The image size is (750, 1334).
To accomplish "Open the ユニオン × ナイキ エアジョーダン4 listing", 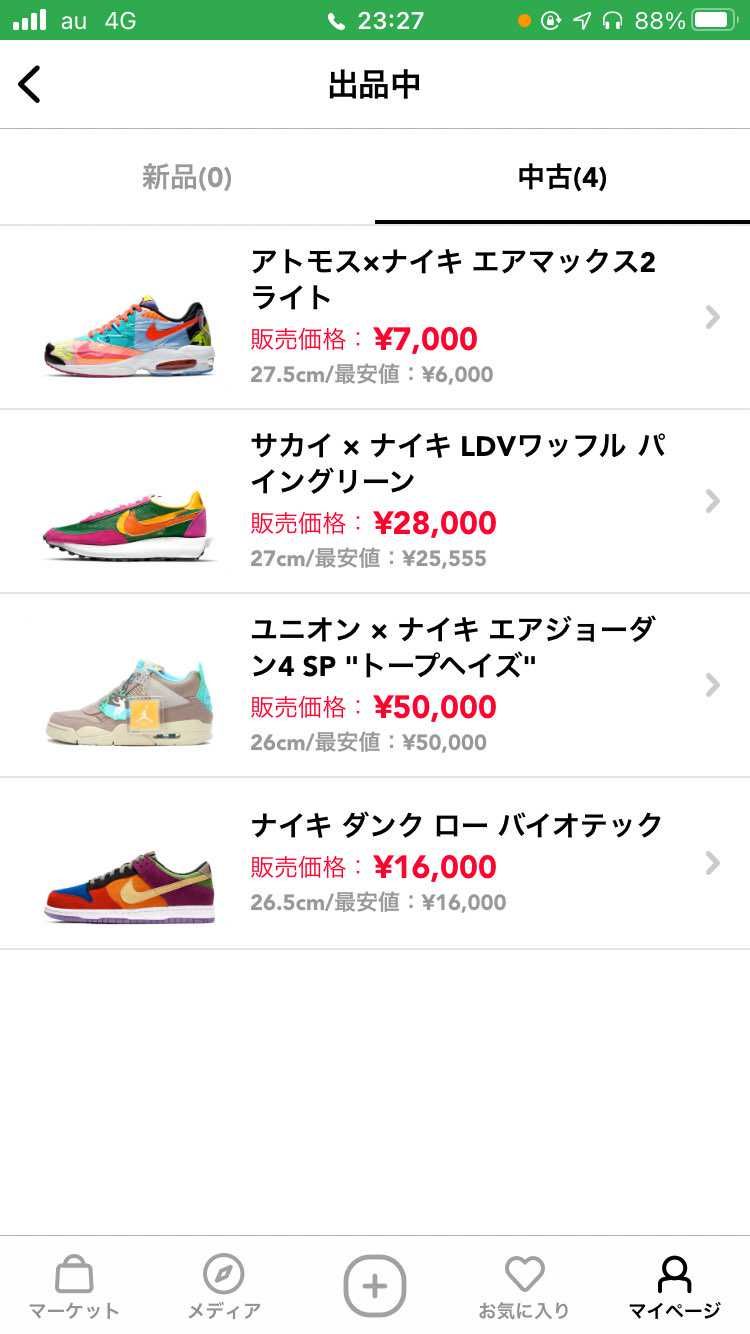I will [x=375, y=686].
